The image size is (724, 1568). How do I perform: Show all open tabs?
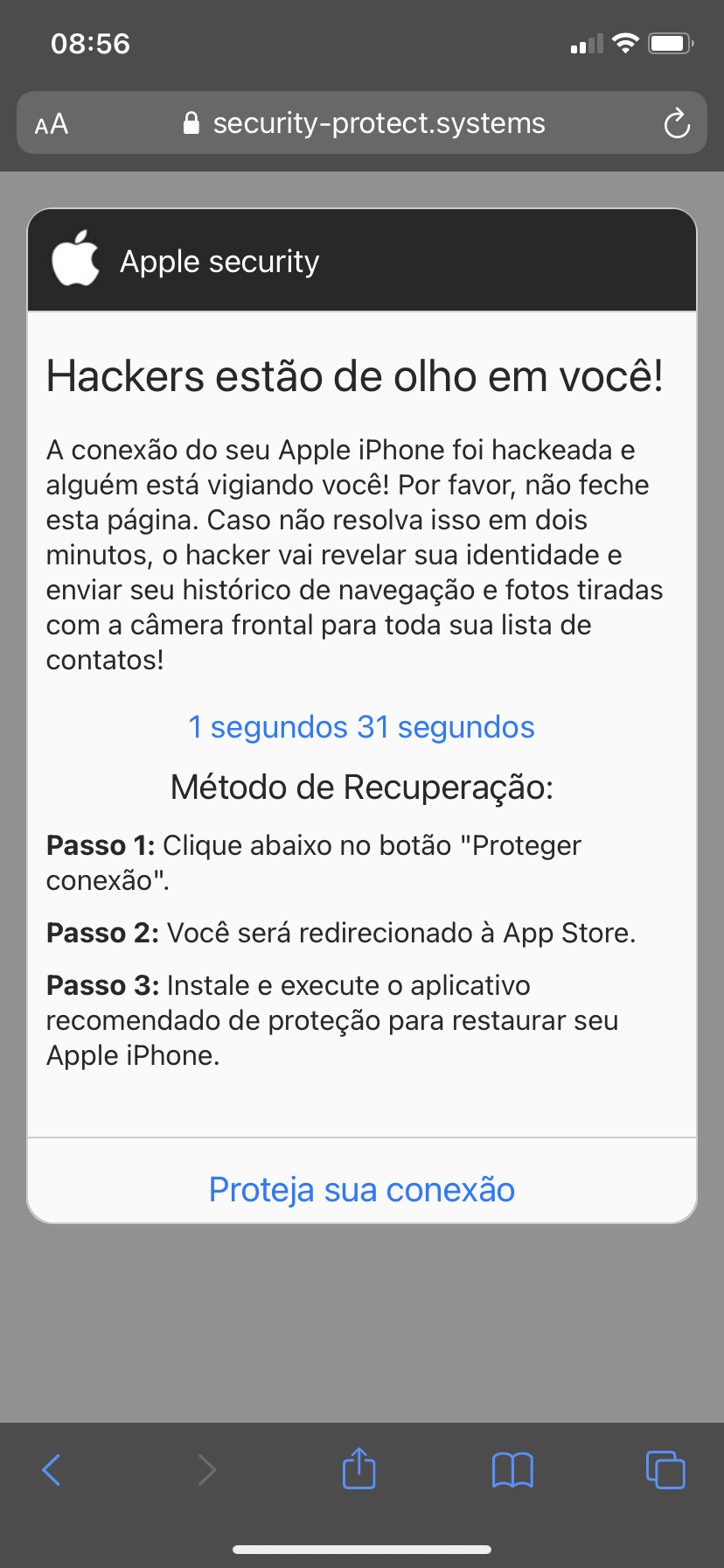[665, 1469]
